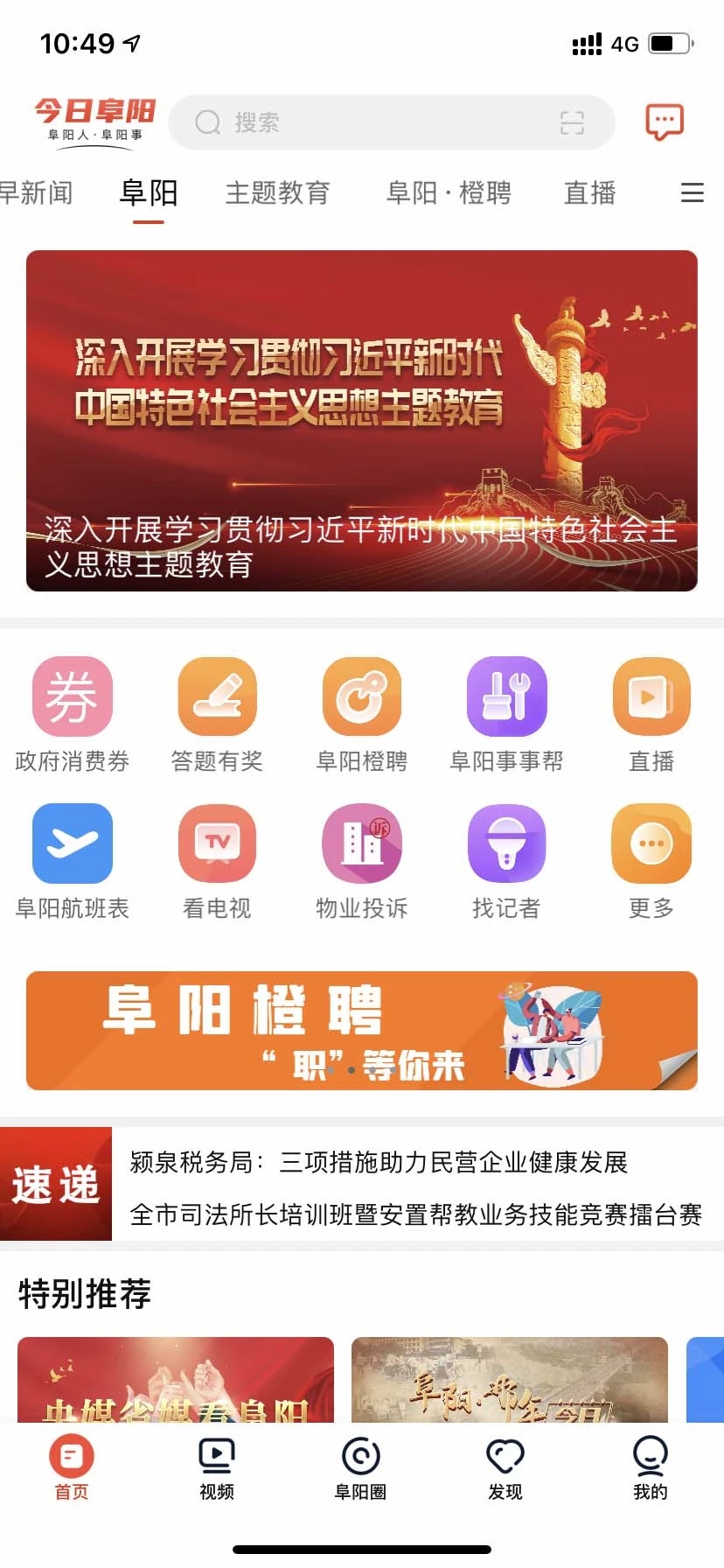Screen dimensions: 724x1568
Task: Open the 直播 live streaming icon
Action: pos(651,696)
